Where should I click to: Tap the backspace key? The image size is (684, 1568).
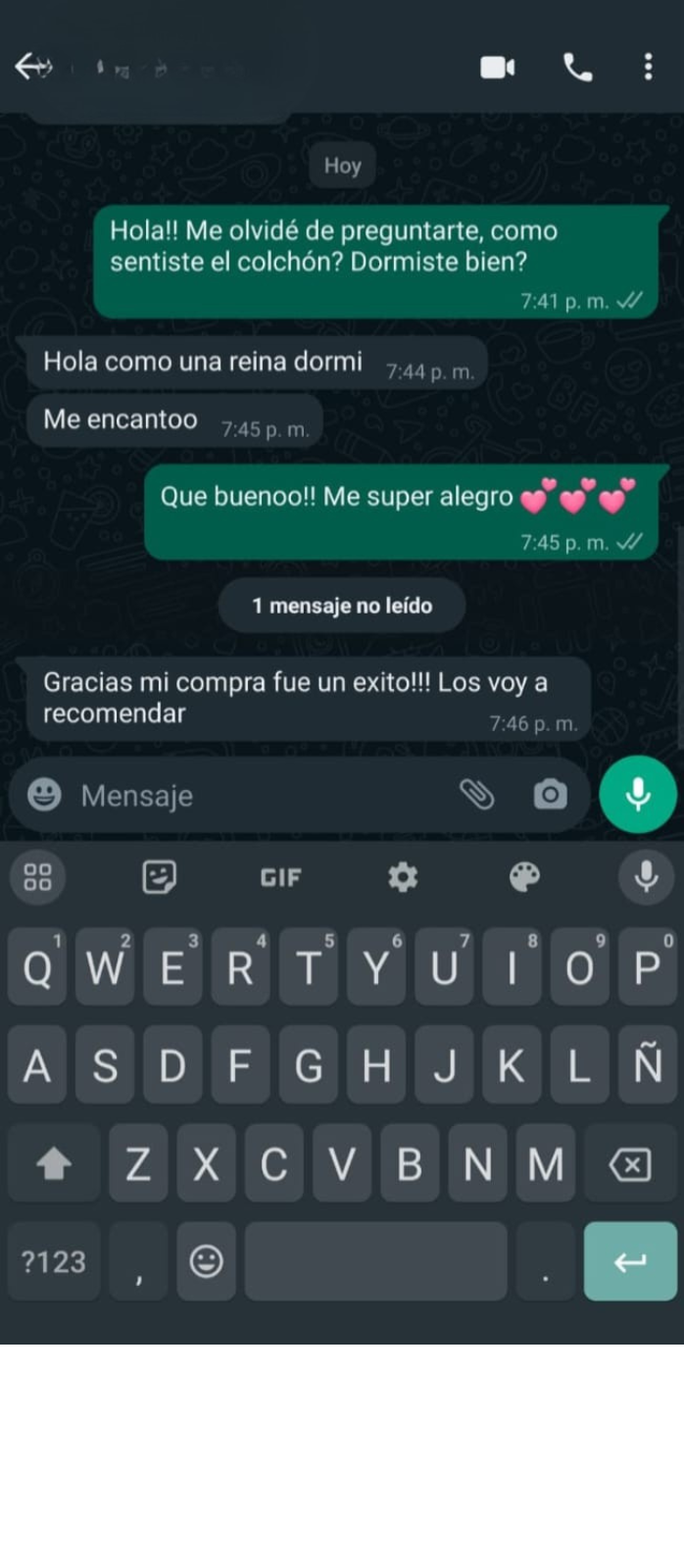[x=630, y=1164]
